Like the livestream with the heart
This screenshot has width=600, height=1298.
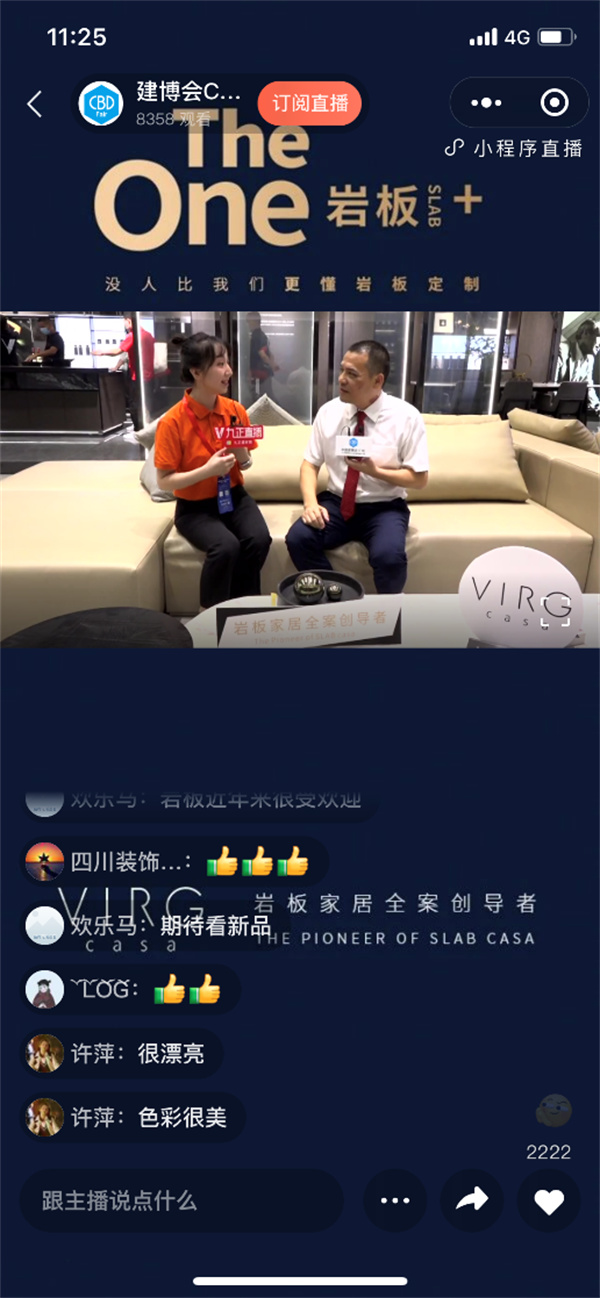click(x=548, y=1200)
